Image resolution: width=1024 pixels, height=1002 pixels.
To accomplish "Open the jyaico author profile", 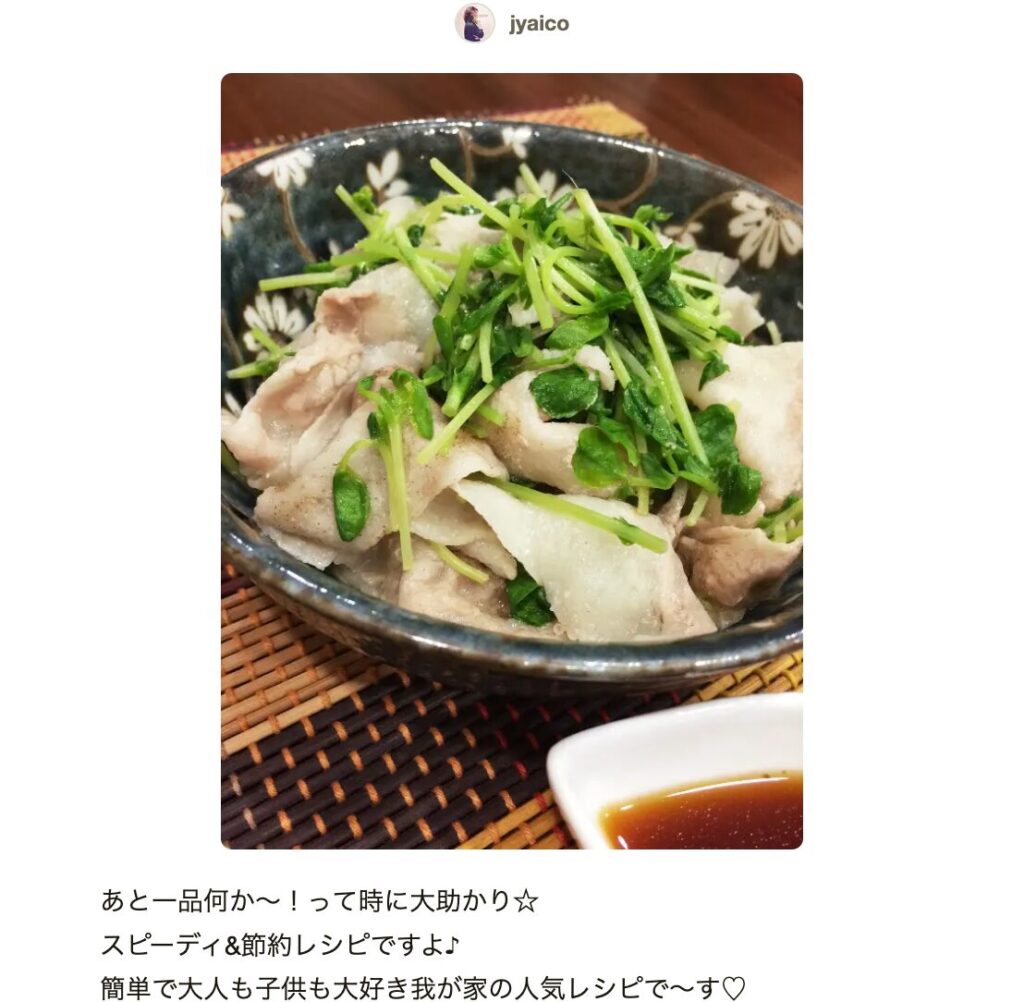I will (538, 24).
